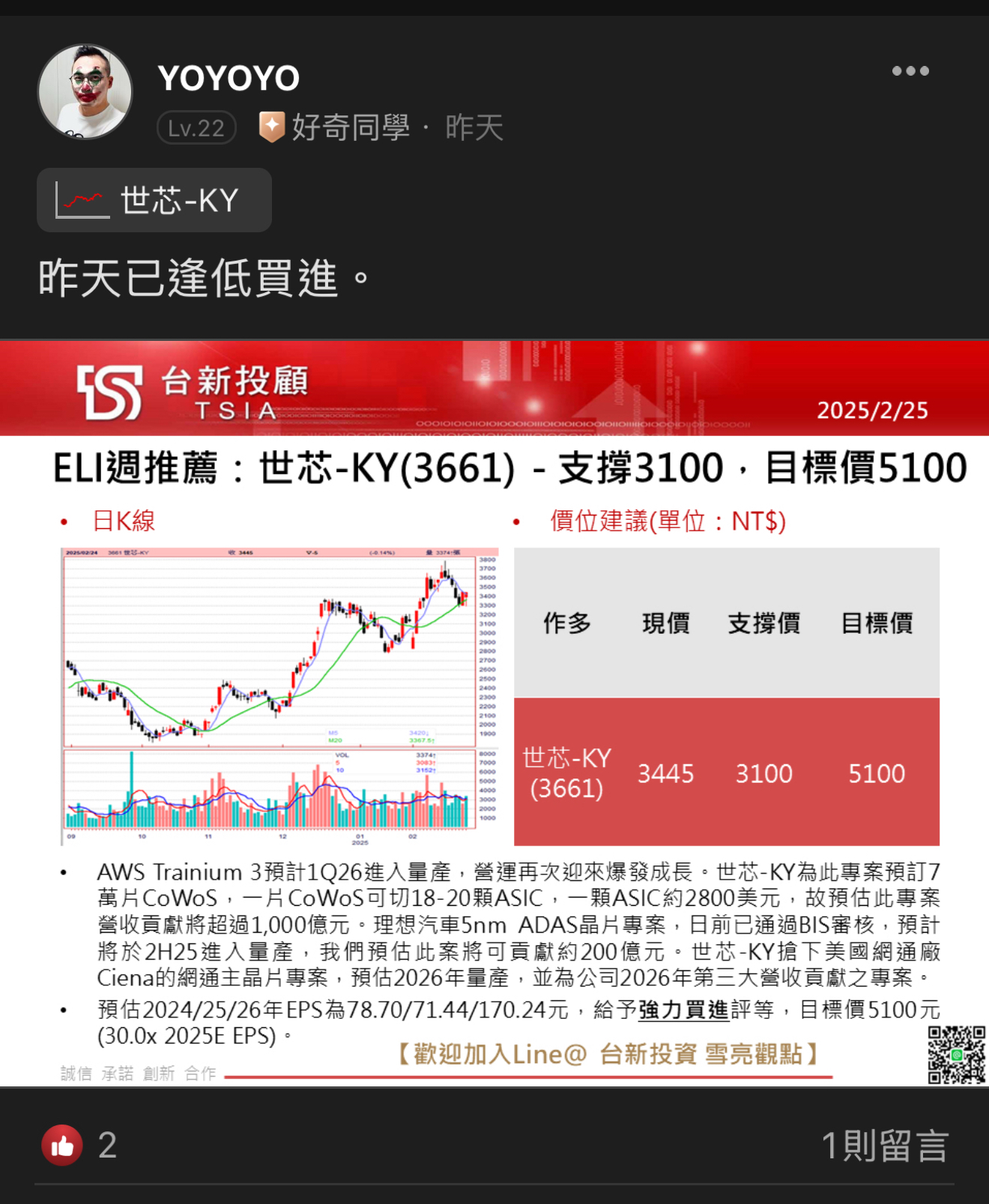Select the 世芯-KY stock tag chip

154,200
